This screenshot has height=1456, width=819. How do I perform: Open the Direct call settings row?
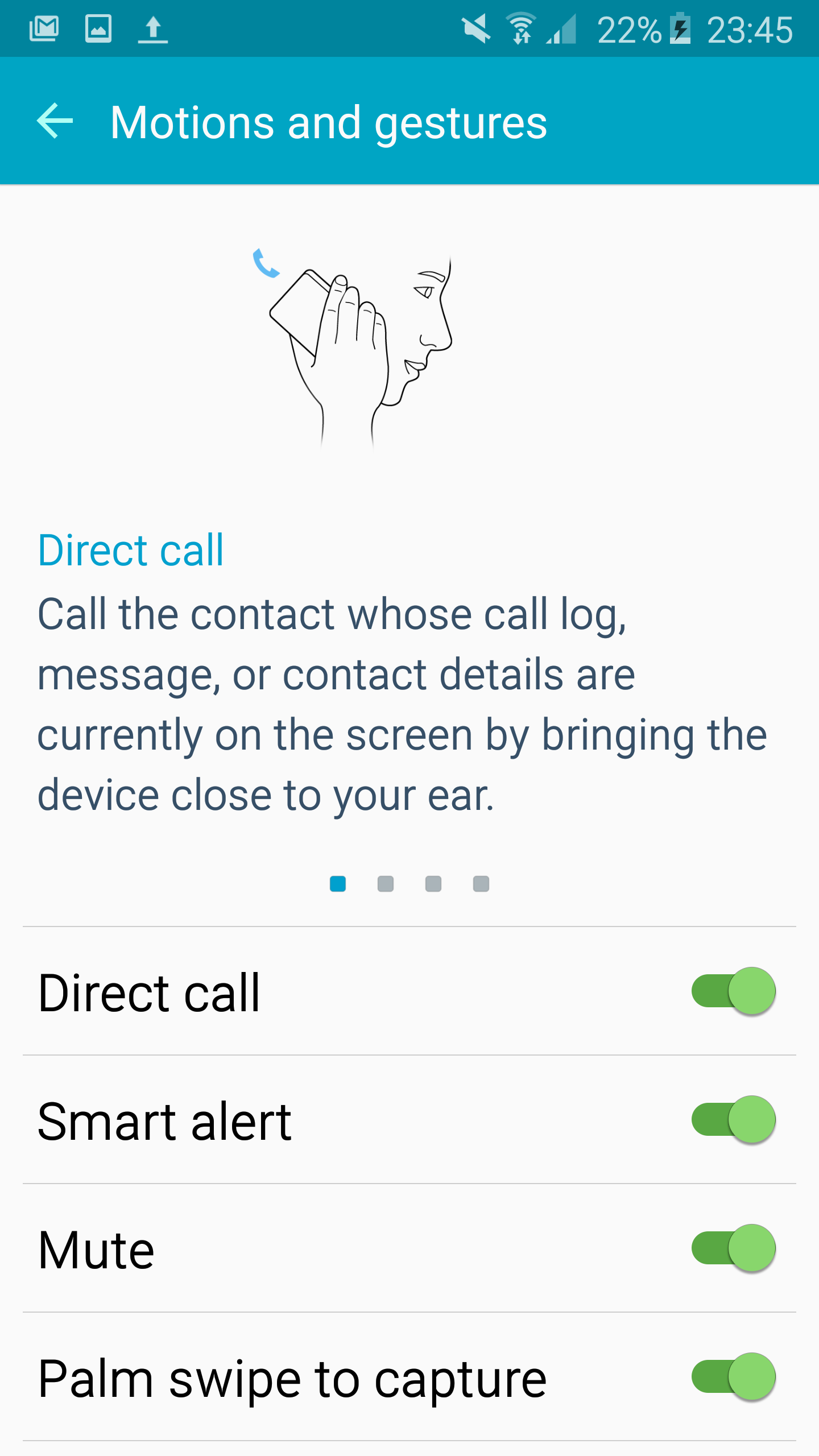point(409,991)
